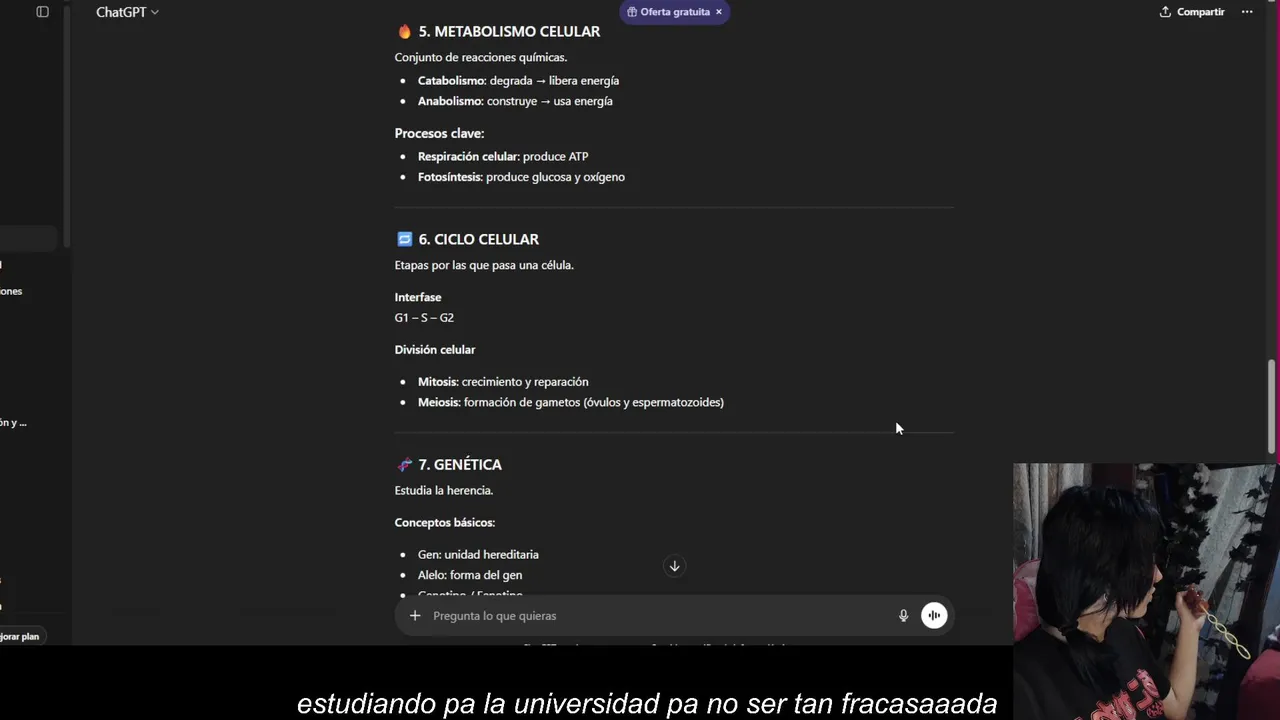
Task: Start dictation with the microphone icon
Action: [903, 616]
